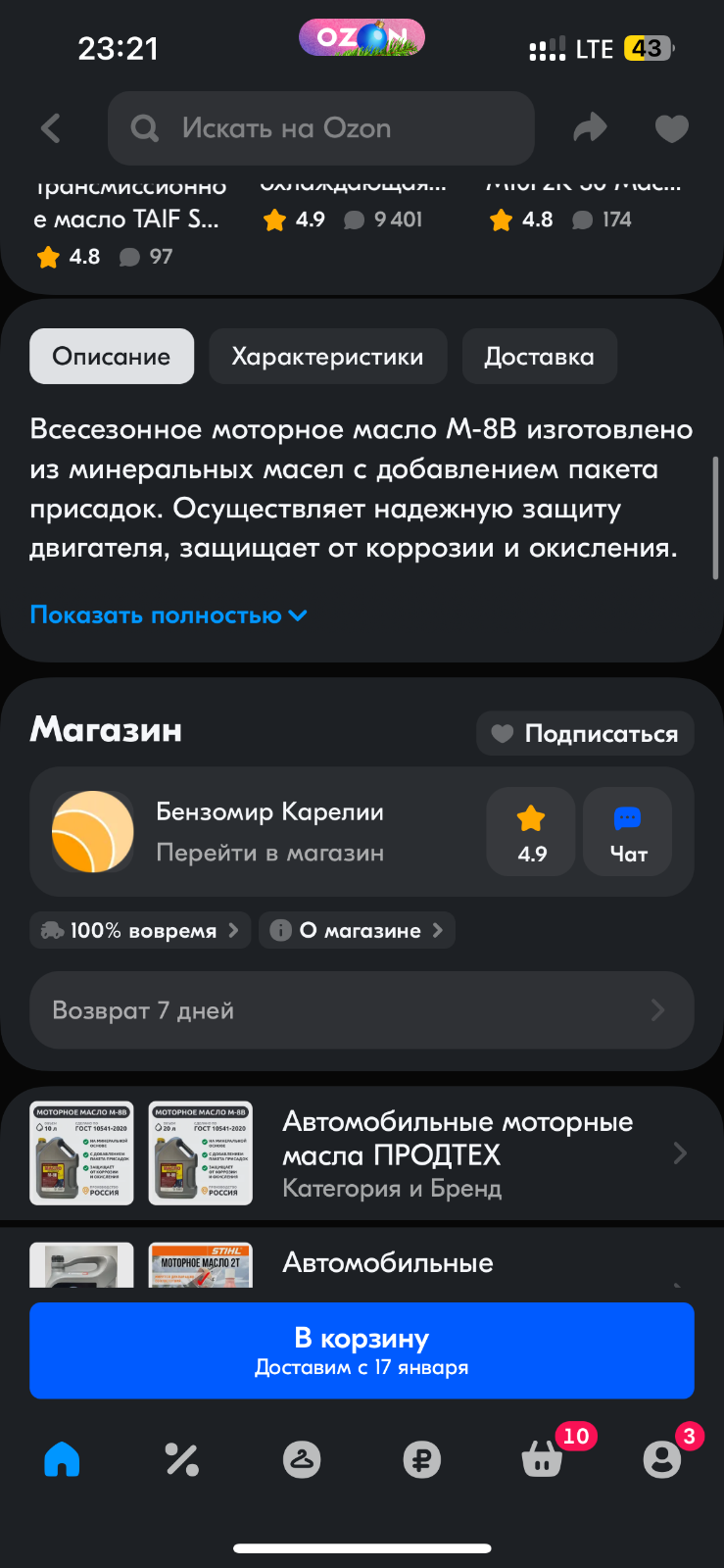The height and width of the screenshot is (1568, 724).
Task: Open the Возврат 7 дней return policy
Action: click(362, 1010)
